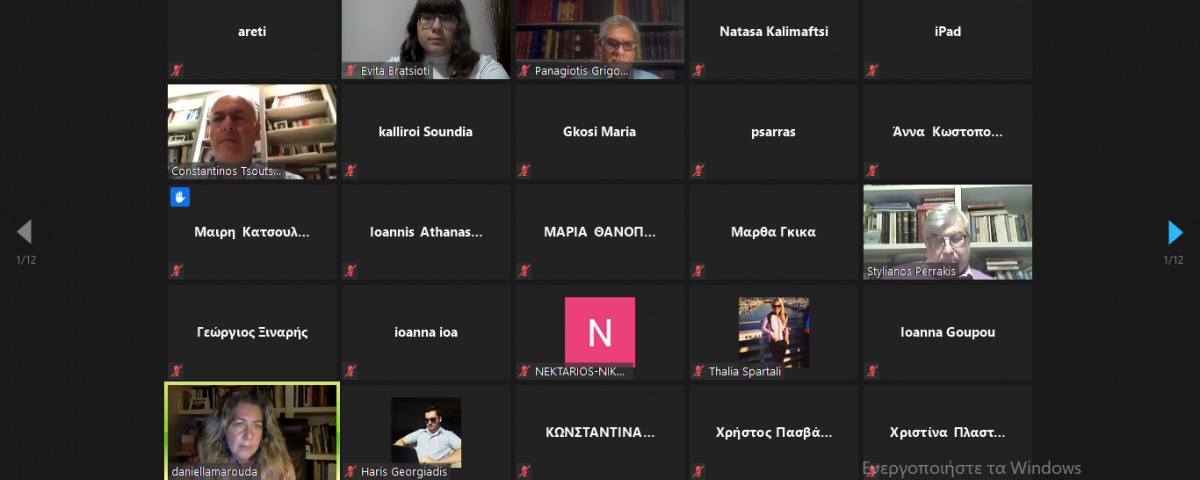The width and height of the screenshot is (1200, 480).
Task: Select Μαρθα Γκικα's tile
Action: tap(773, 232)
